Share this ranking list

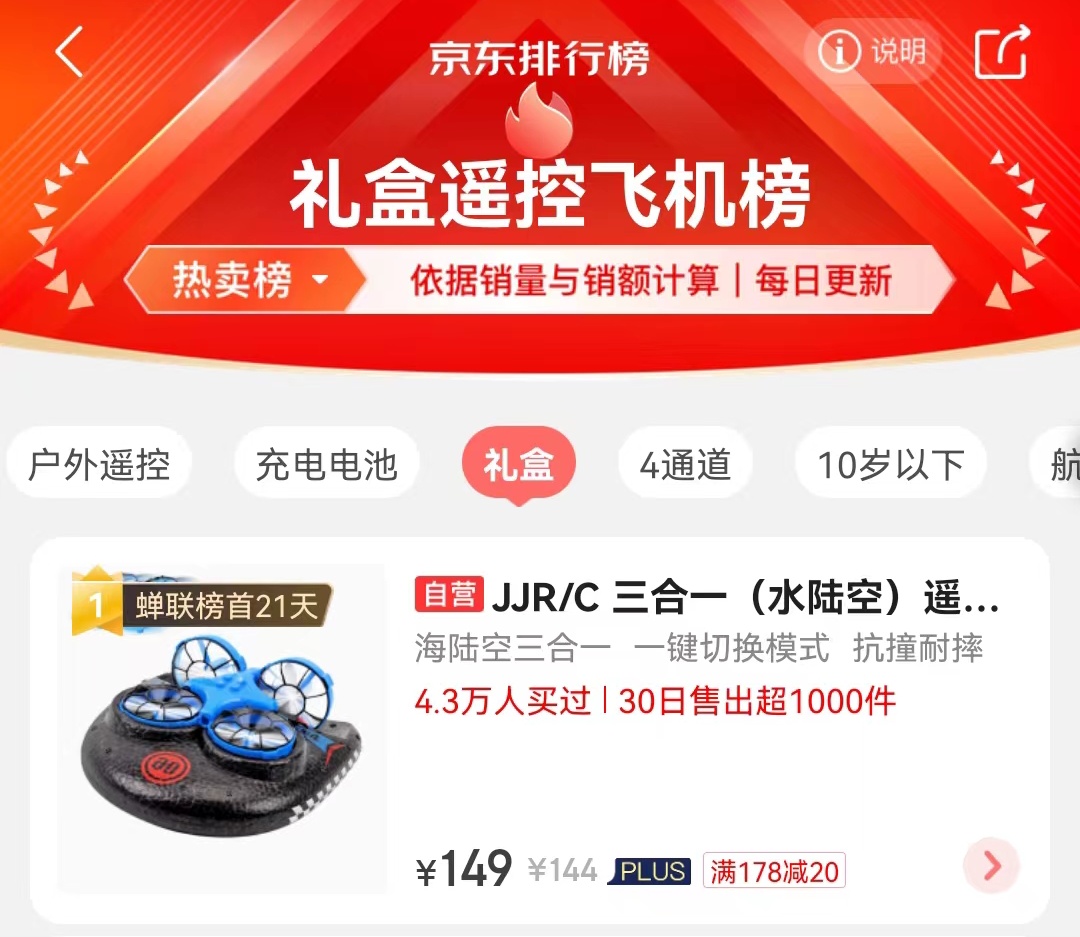(x=1001, y=52)
